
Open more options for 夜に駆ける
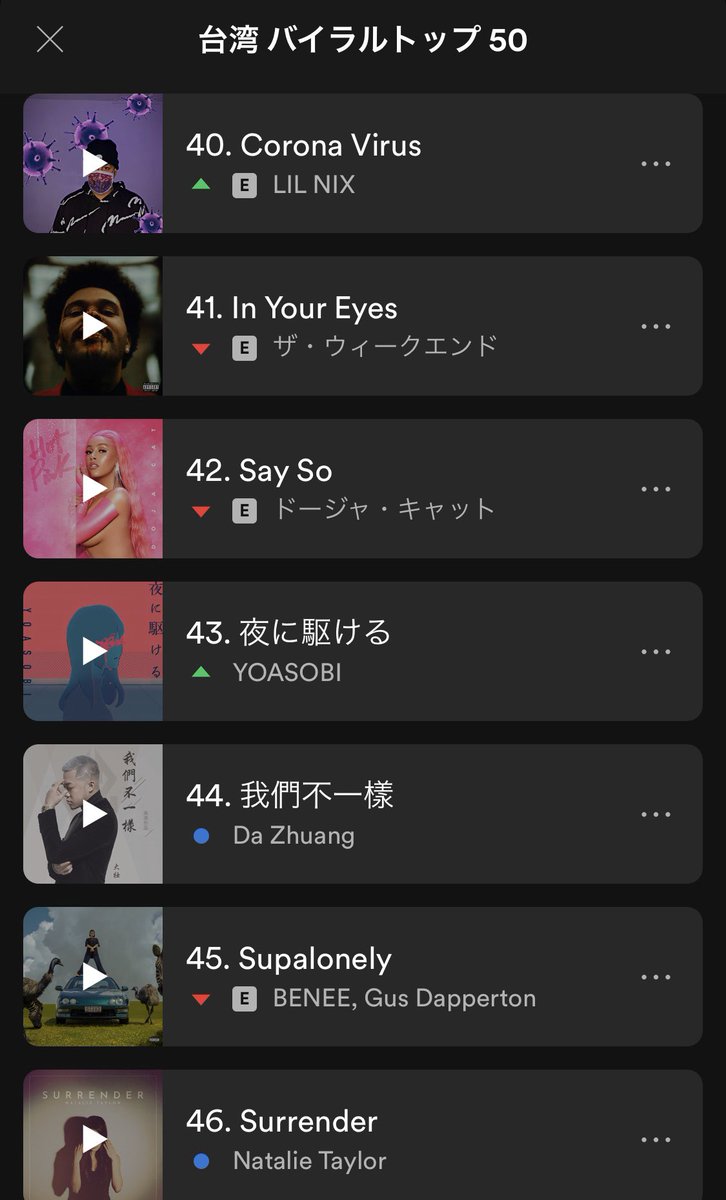point(655,652)
